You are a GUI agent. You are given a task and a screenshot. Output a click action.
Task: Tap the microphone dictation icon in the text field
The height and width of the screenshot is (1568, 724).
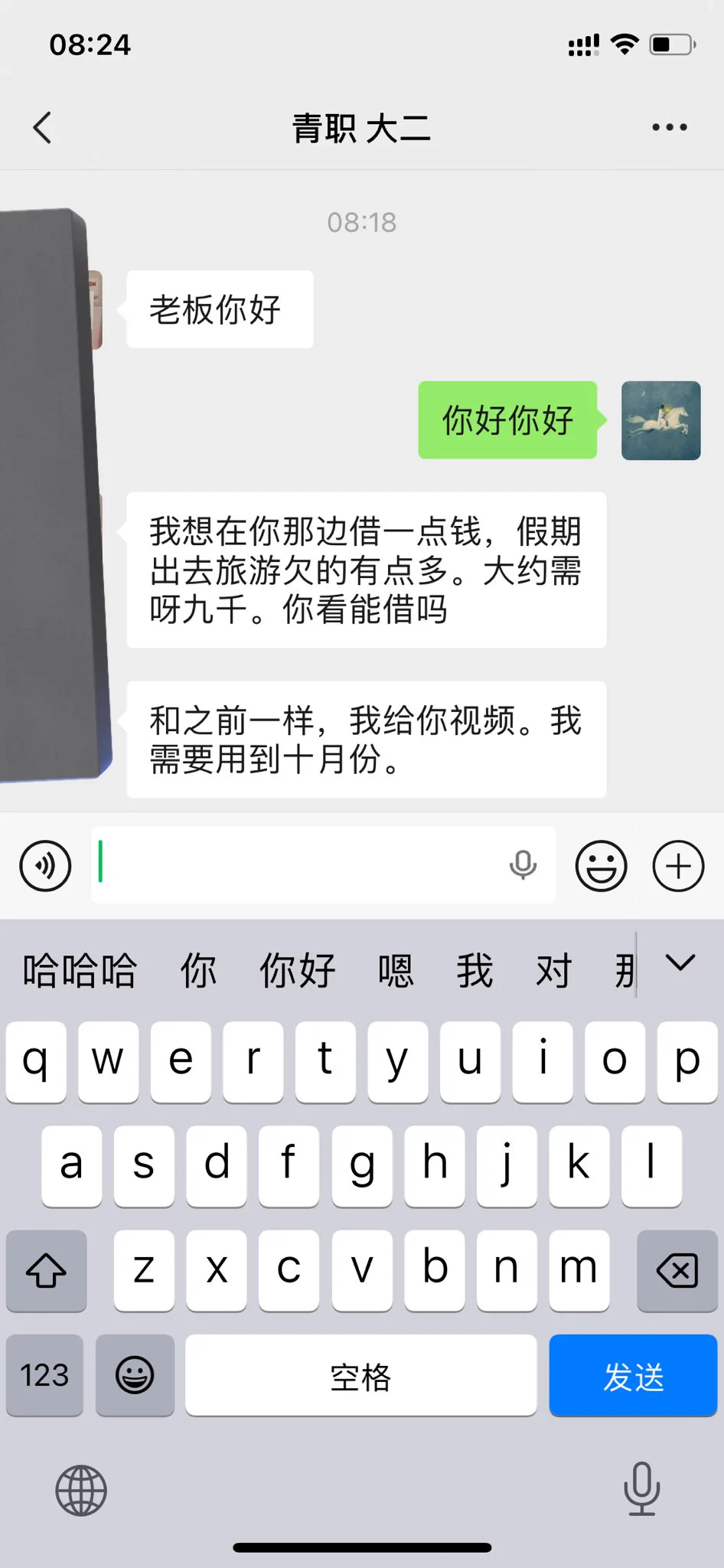coord(523,865)
